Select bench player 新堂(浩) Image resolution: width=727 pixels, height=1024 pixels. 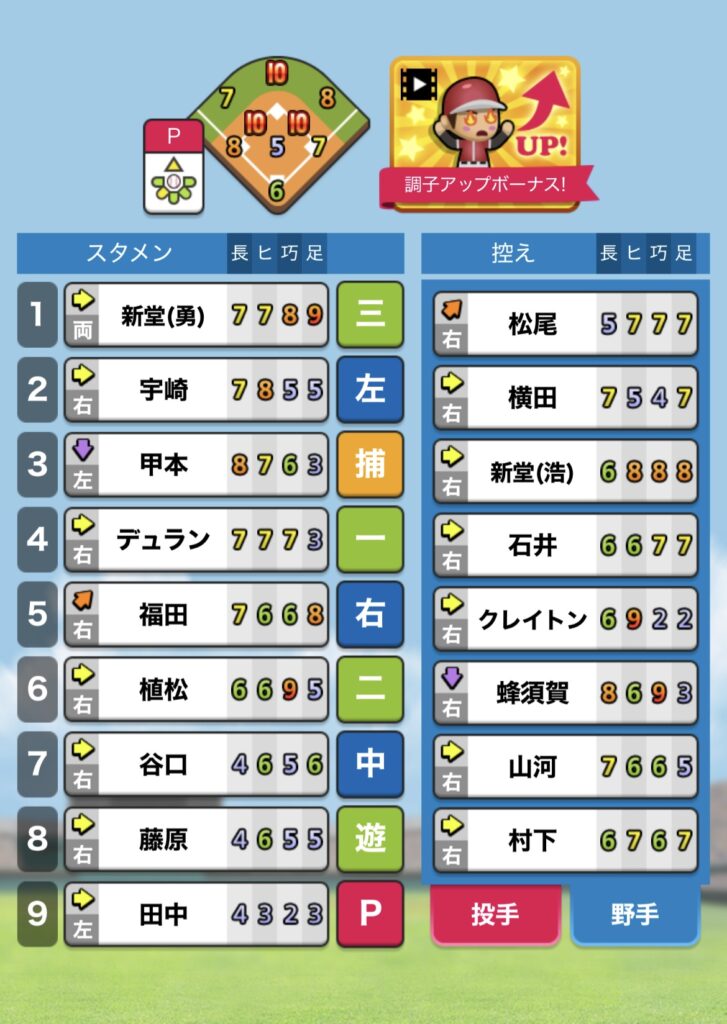click(x=565, y=472)
